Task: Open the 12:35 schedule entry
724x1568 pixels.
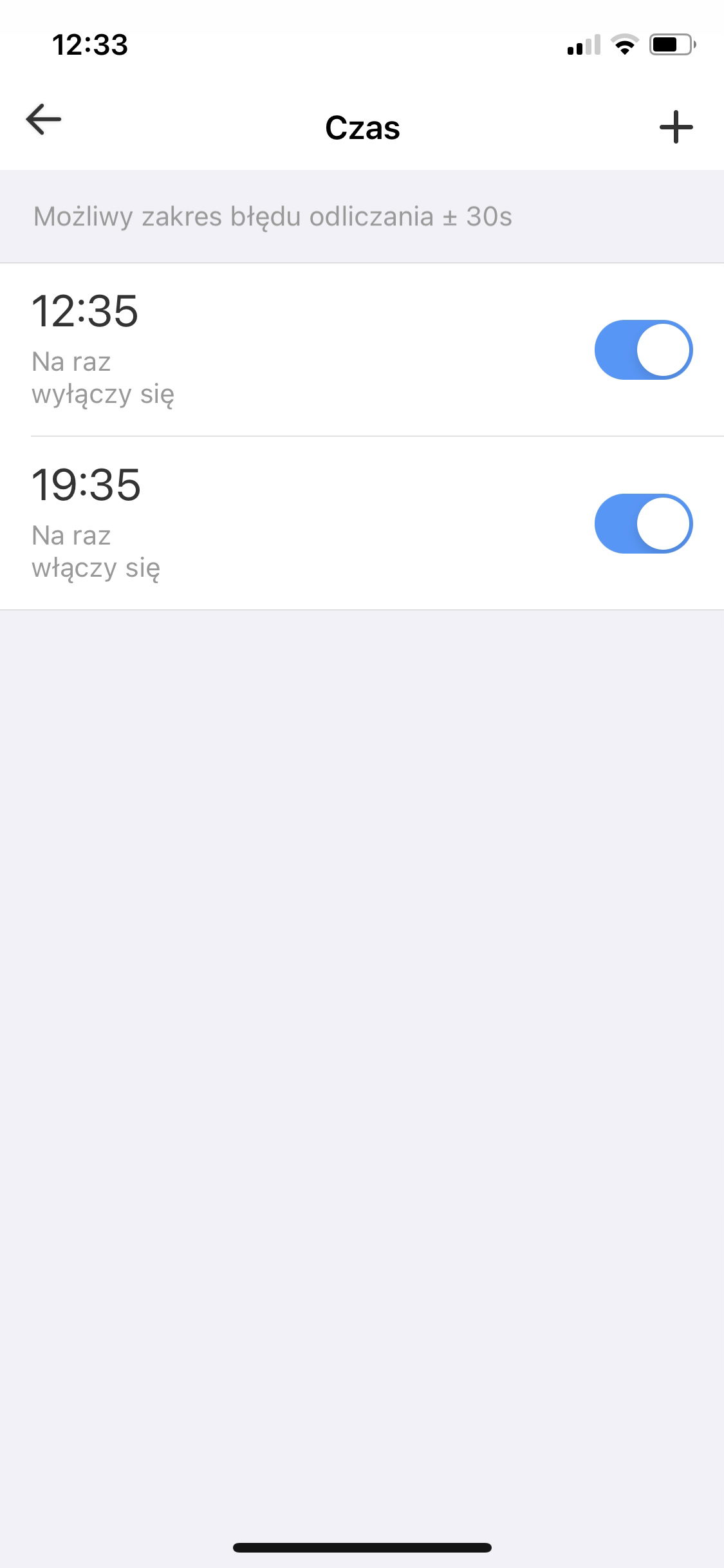Action: pyautogui.click(x=257, y=350)
